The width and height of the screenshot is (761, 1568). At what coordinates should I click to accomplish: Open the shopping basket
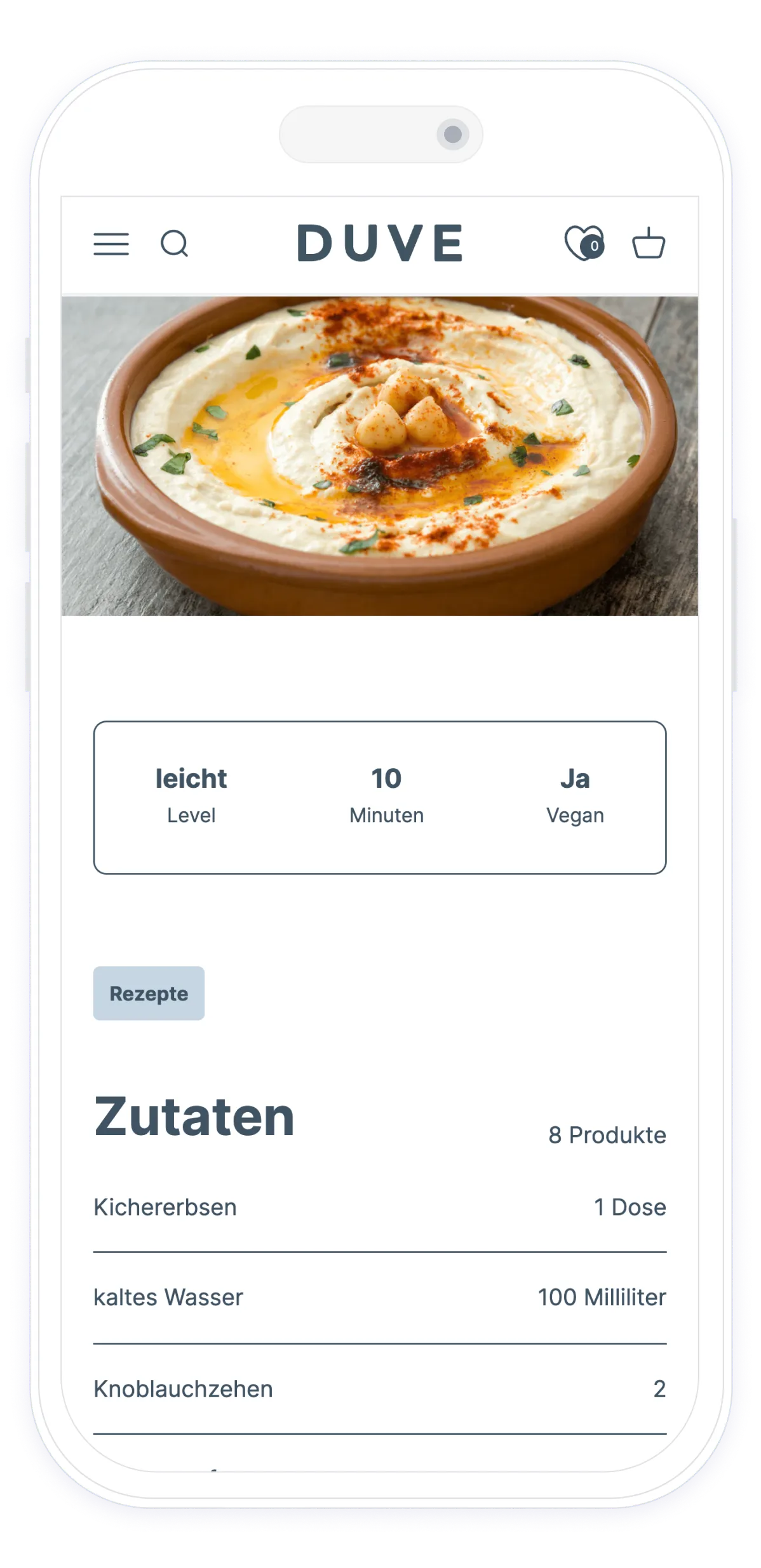(649, 243)
